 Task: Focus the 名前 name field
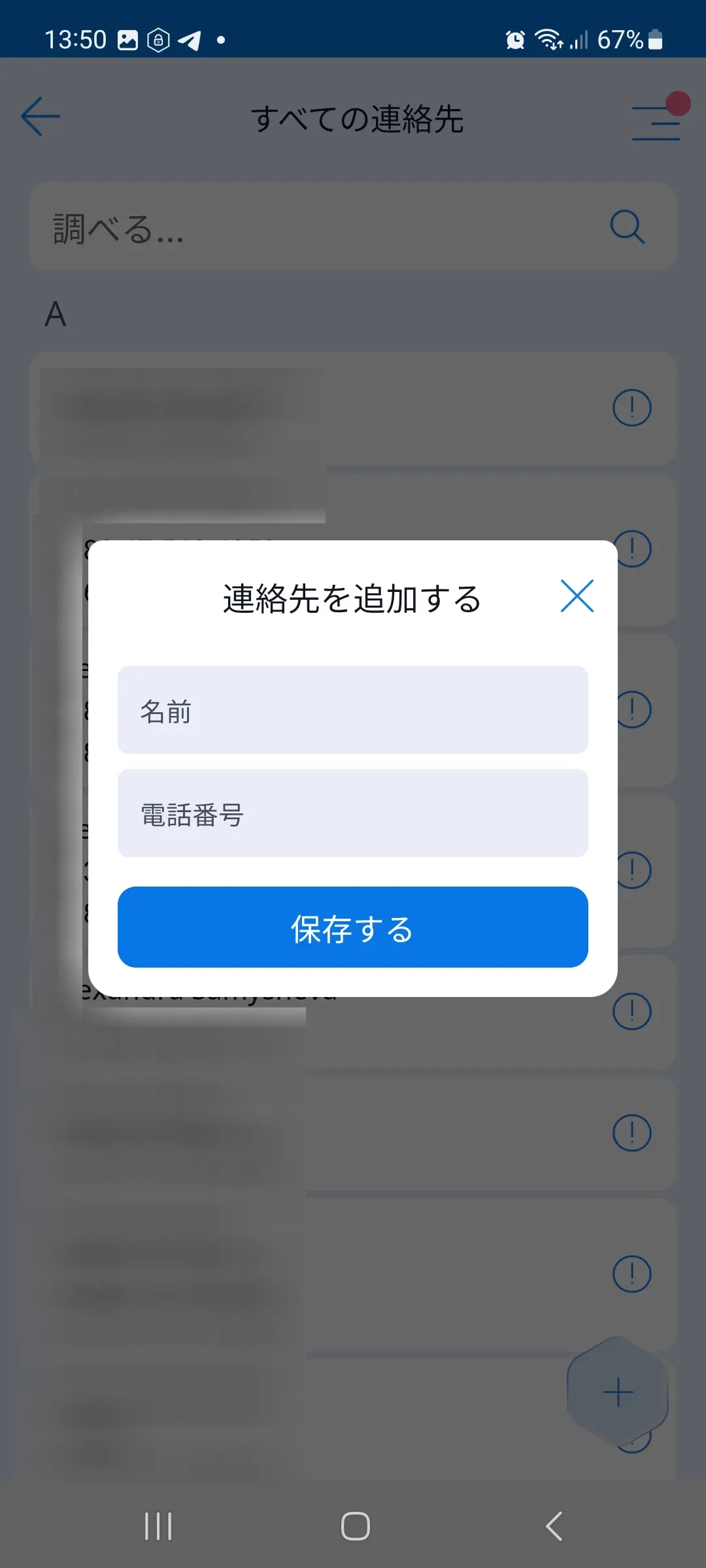click(x=353, y=710)
